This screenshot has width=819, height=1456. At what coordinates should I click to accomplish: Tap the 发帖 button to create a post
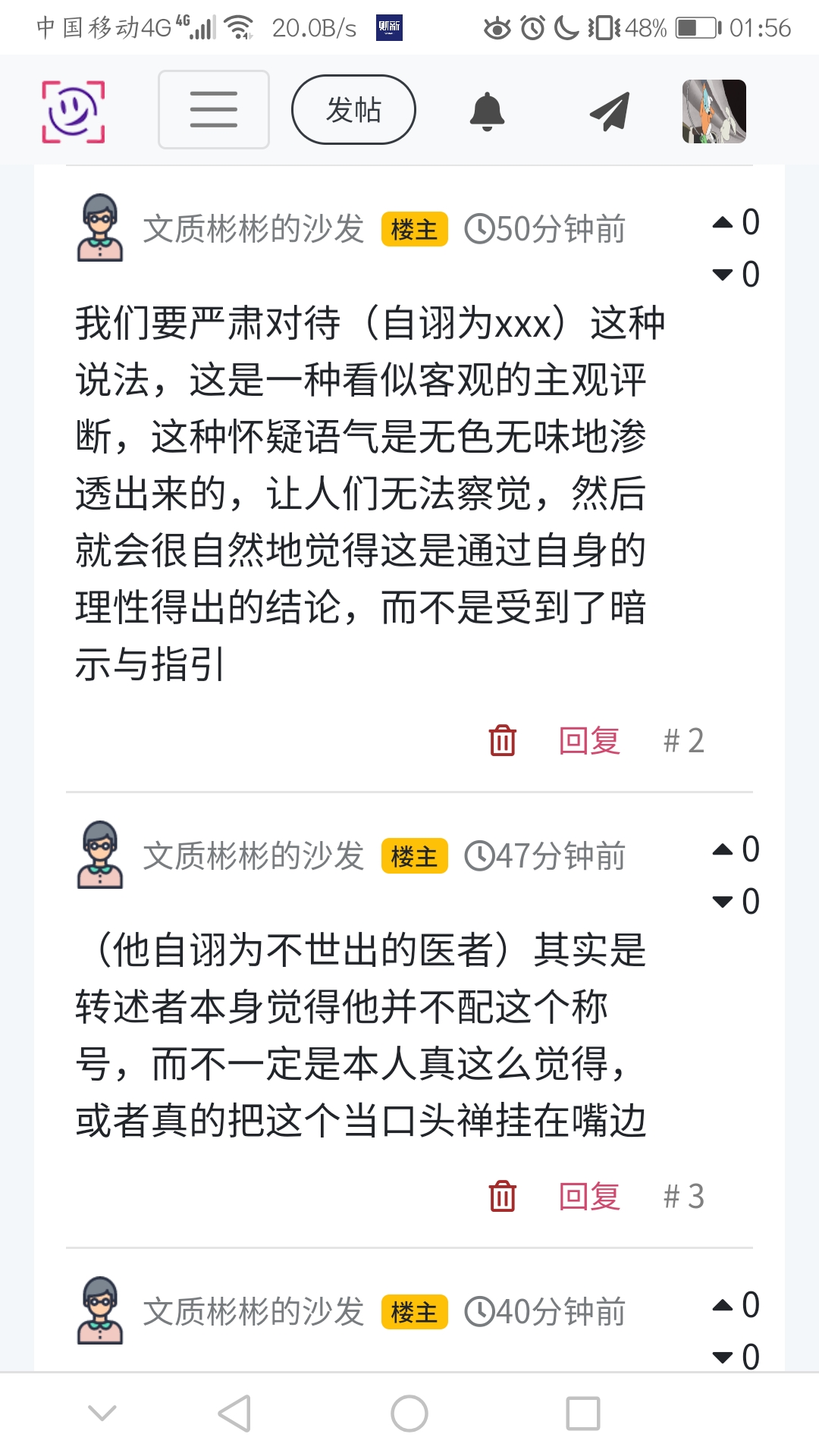point(353,109)
